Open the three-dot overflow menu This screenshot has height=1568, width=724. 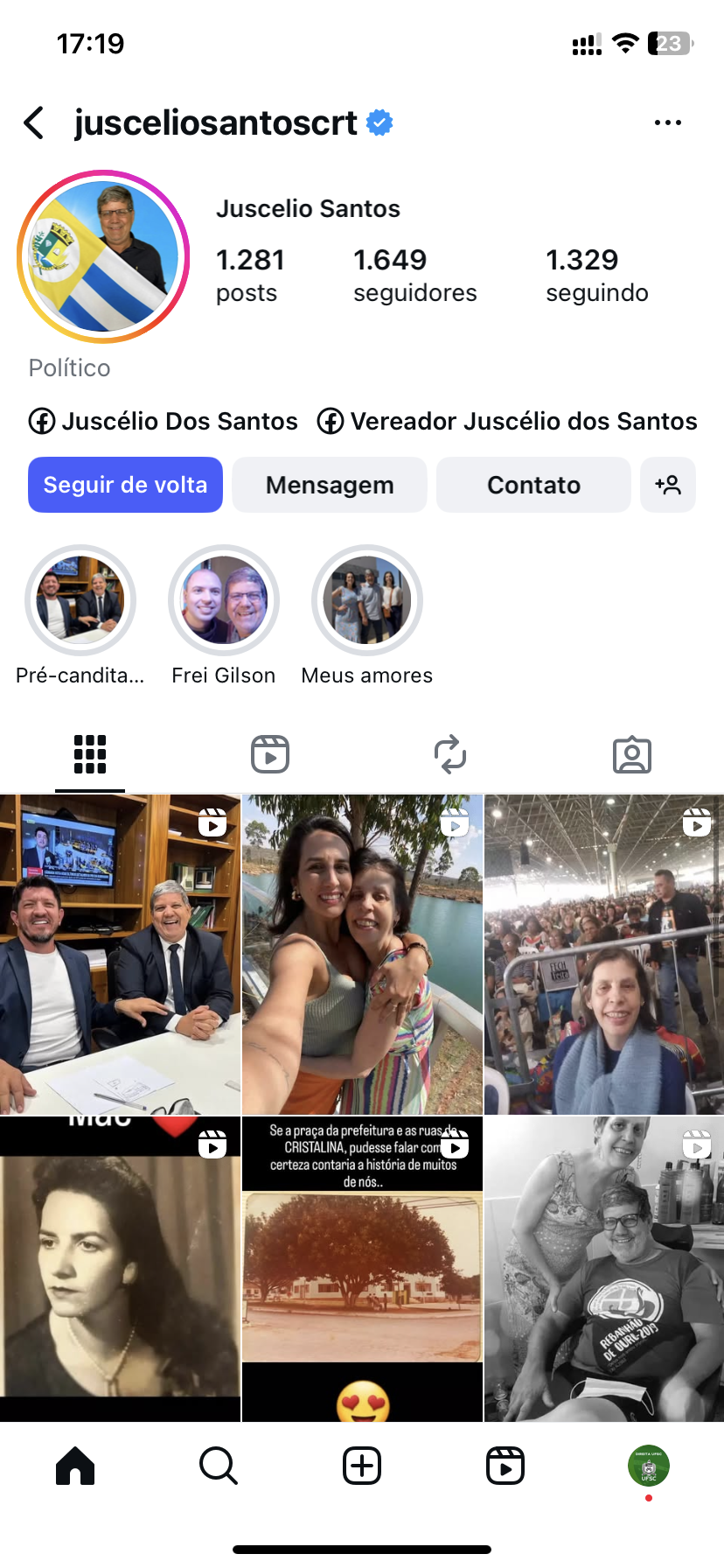pos(667,122)
